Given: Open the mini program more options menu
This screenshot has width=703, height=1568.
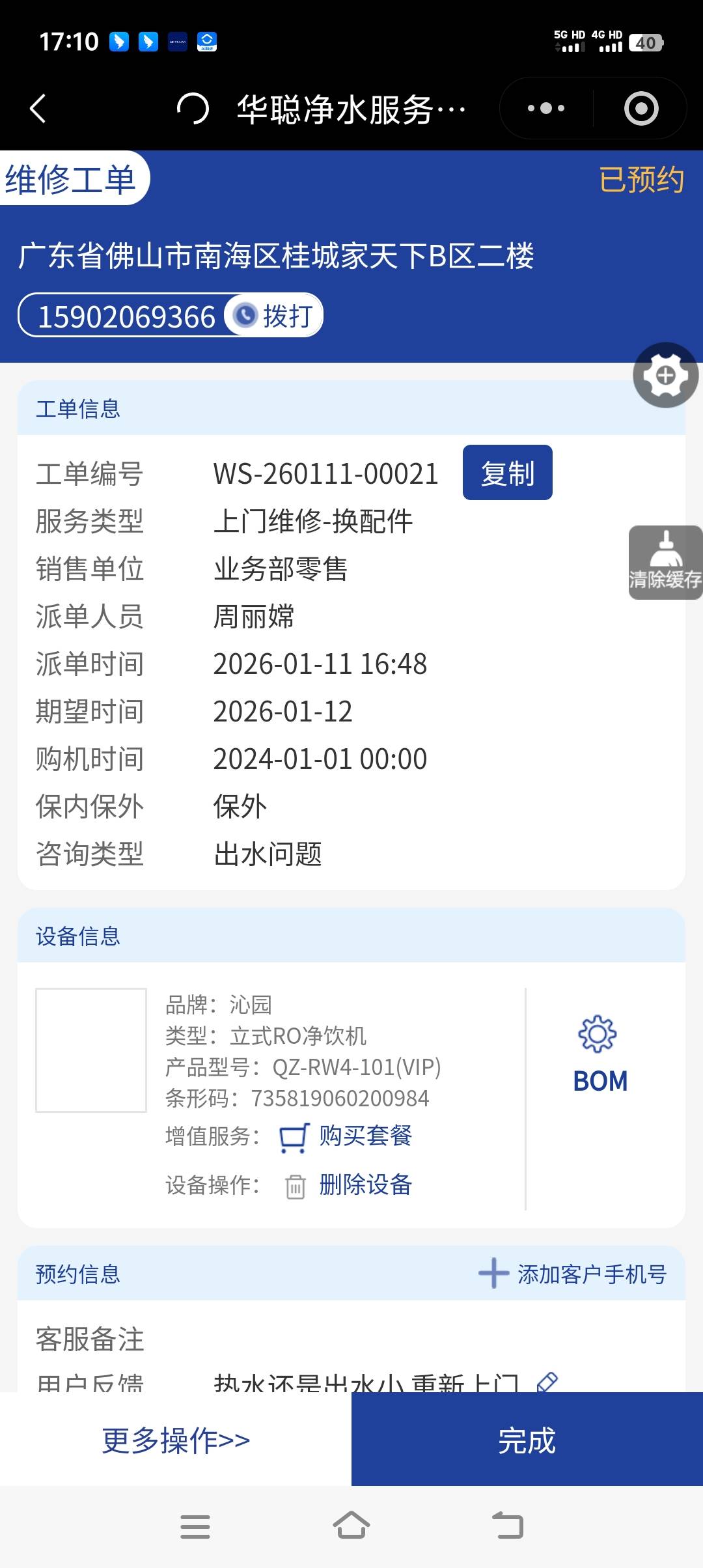Looking at the screenshot, I should click(x=546, y=108).
